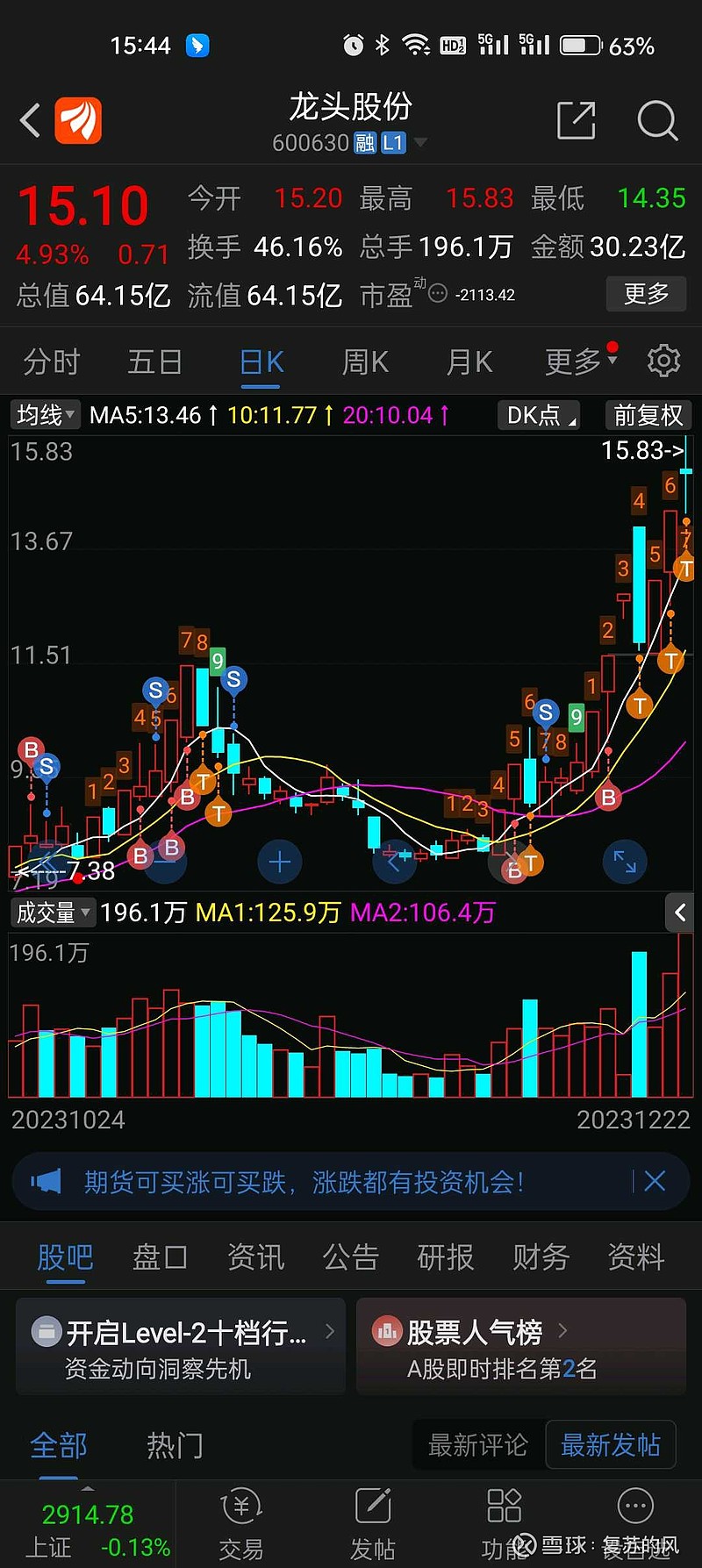Open the 前复权 adjustment option

(x=648, y=415)
